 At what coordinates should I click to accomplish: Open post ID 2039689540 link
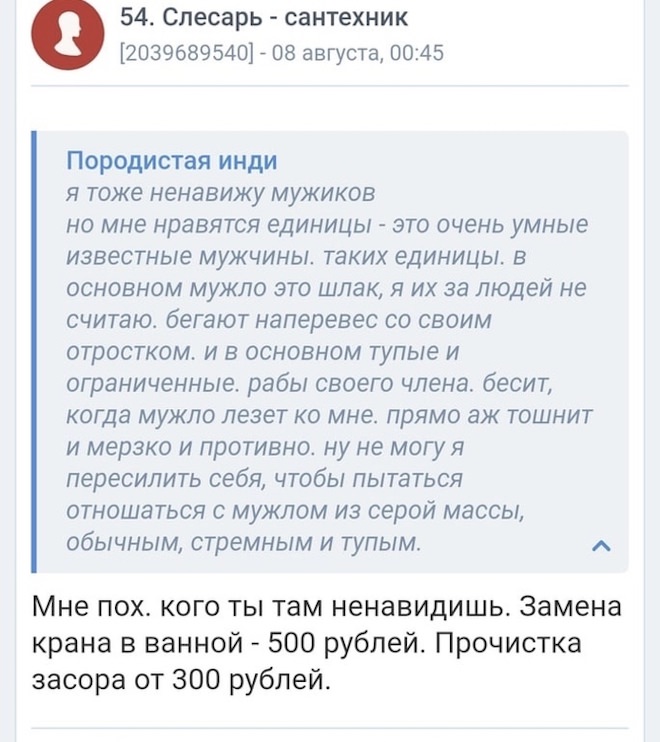(x=188, y=53)
